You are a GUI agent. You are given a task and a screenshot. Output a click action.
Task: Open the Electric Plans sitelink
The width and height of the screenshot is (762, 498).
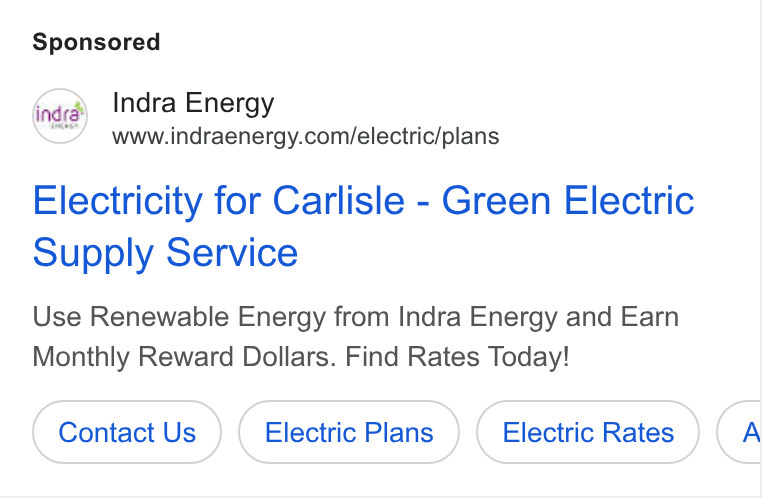[x=349, y=432]
